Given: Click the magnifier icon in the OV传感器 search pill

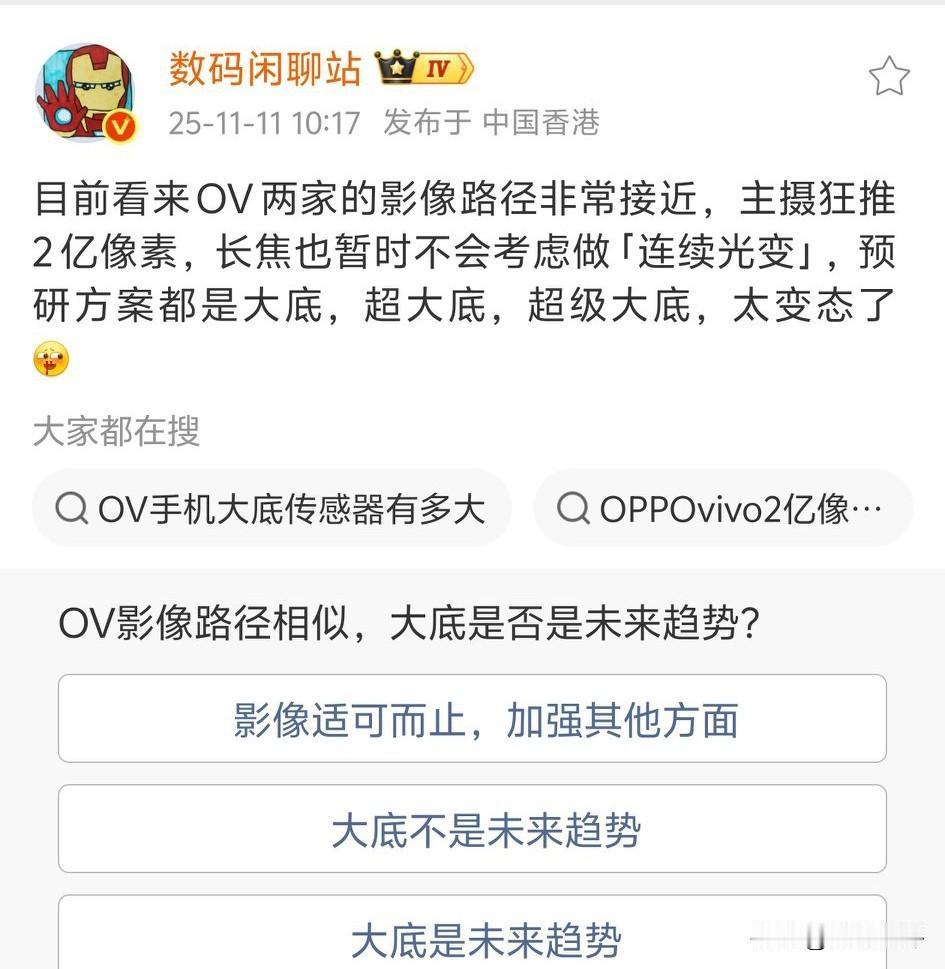Looking at the screenshot, I should (71, 510).
